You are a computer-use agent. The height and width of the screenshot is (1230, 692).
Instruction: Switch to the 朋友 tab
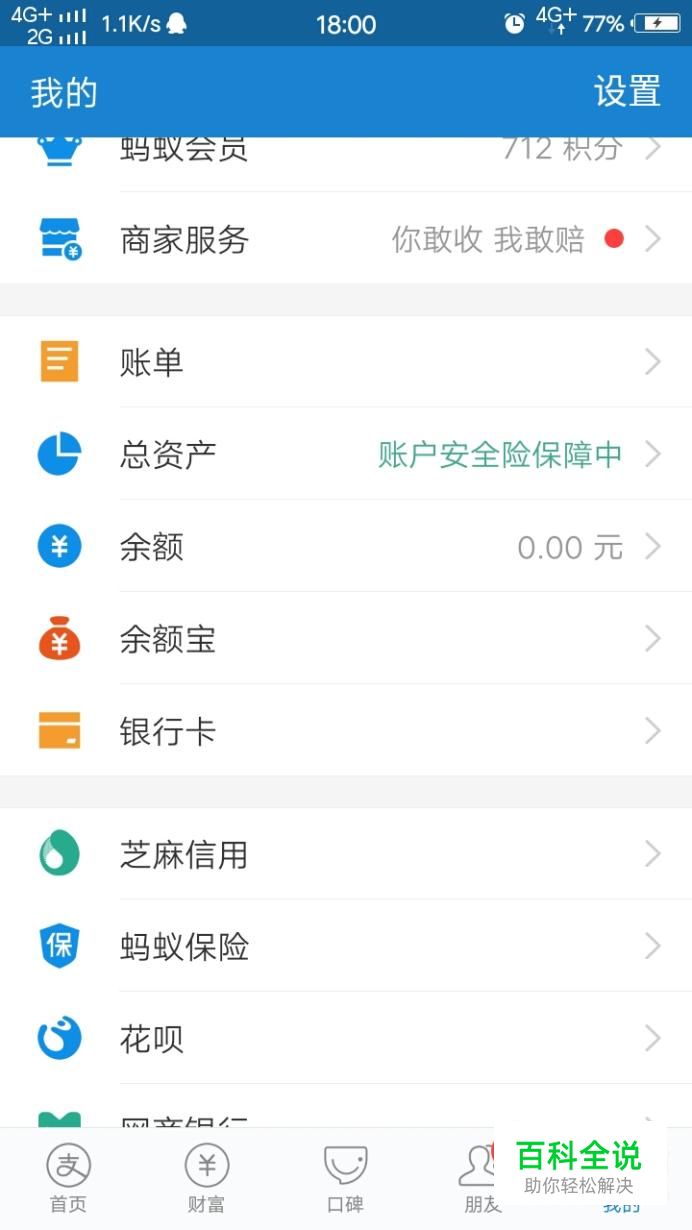tap(478, 1178)
